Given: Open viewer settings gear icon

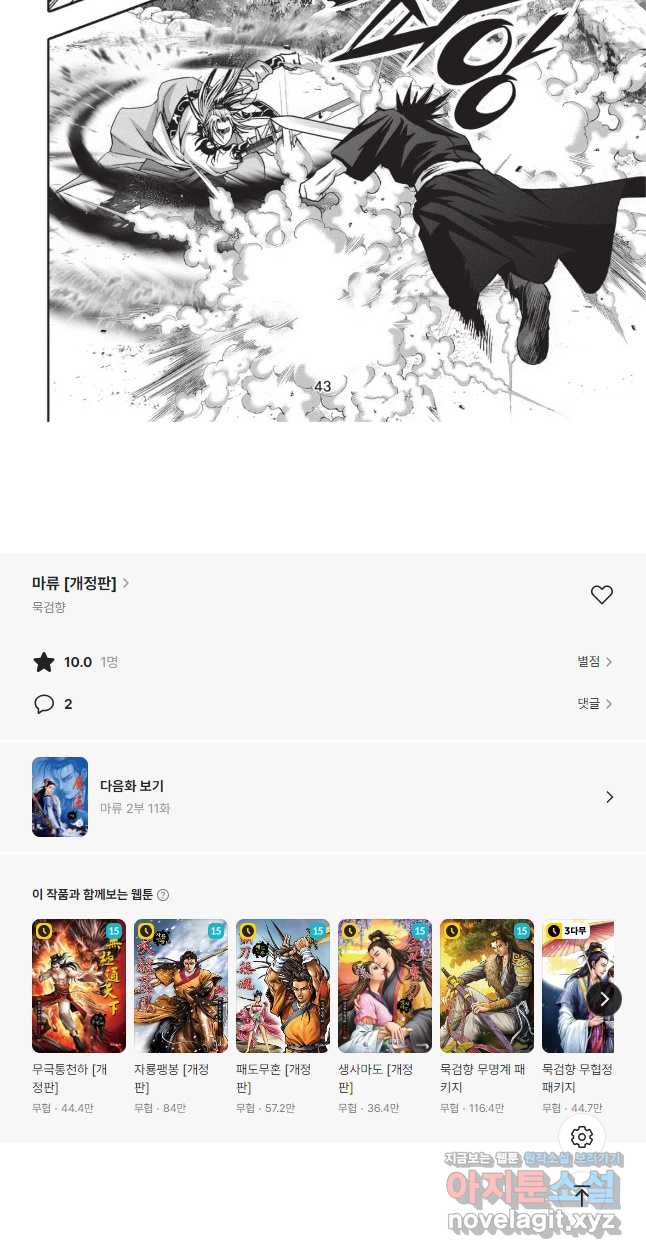Looking at the screenshot, I should [x=582, y=1137].
